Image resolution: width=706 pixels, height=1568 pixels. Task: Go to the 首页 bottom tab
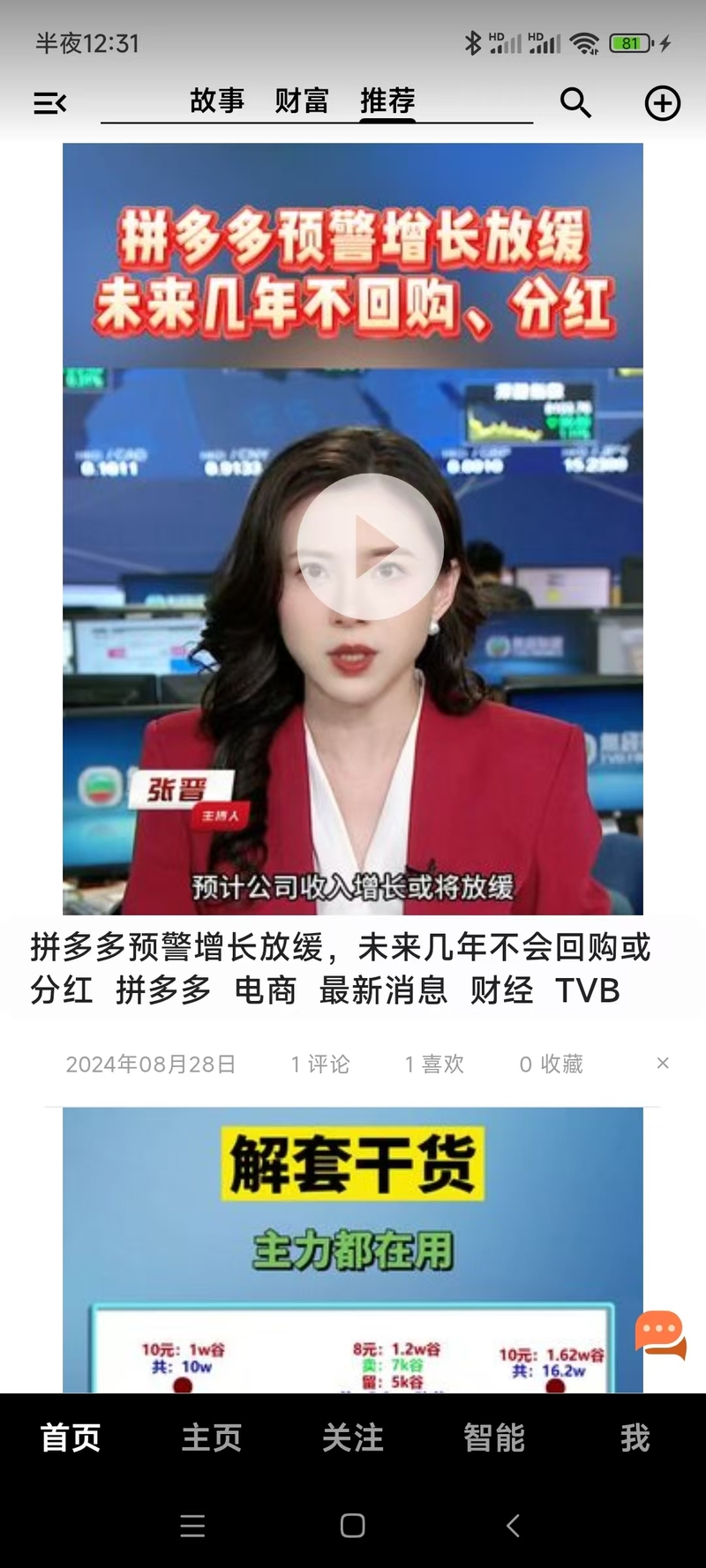pos(71,1437)
